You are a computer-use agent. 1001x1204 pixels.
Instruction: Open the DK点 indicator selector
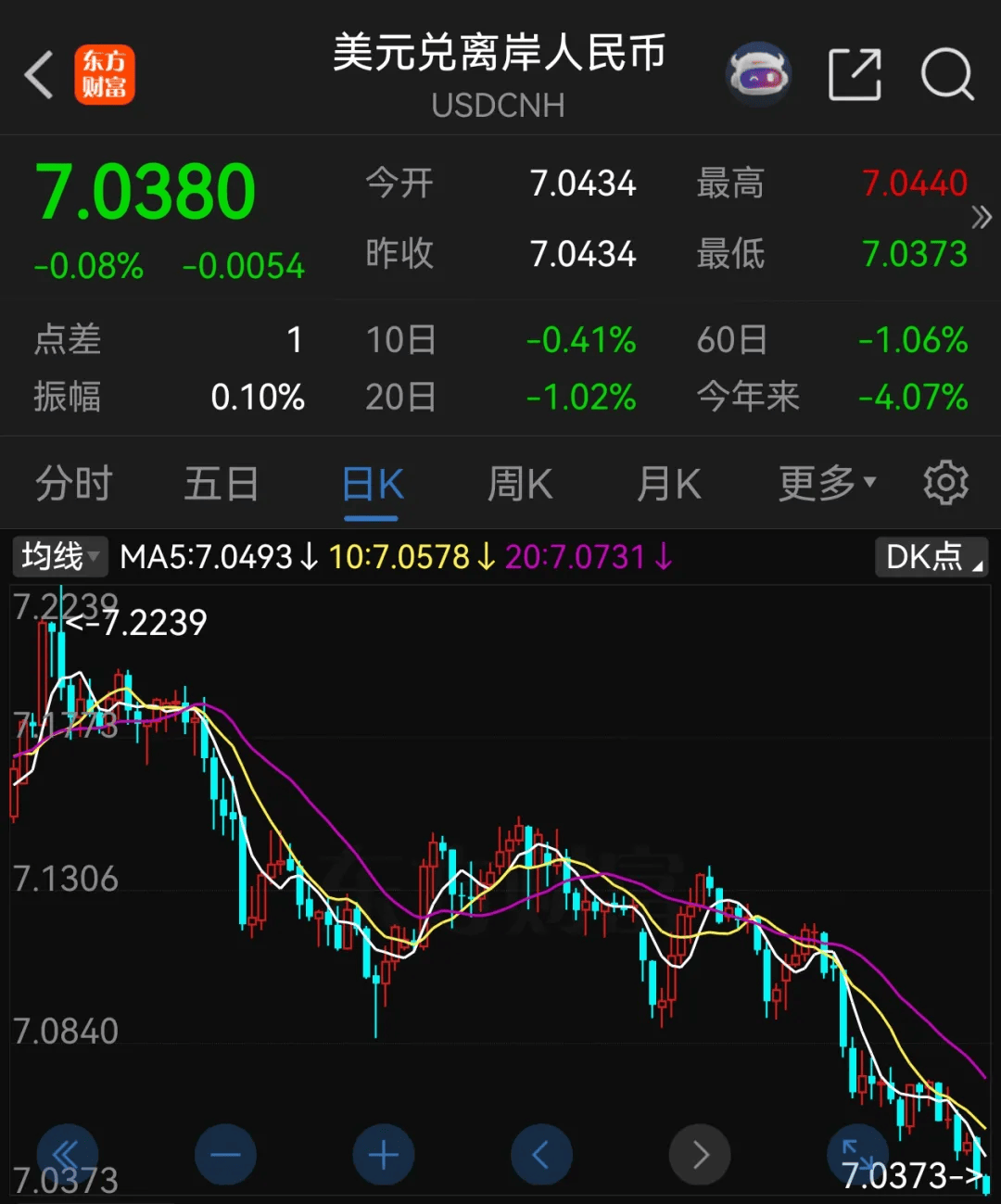(933, 557)
